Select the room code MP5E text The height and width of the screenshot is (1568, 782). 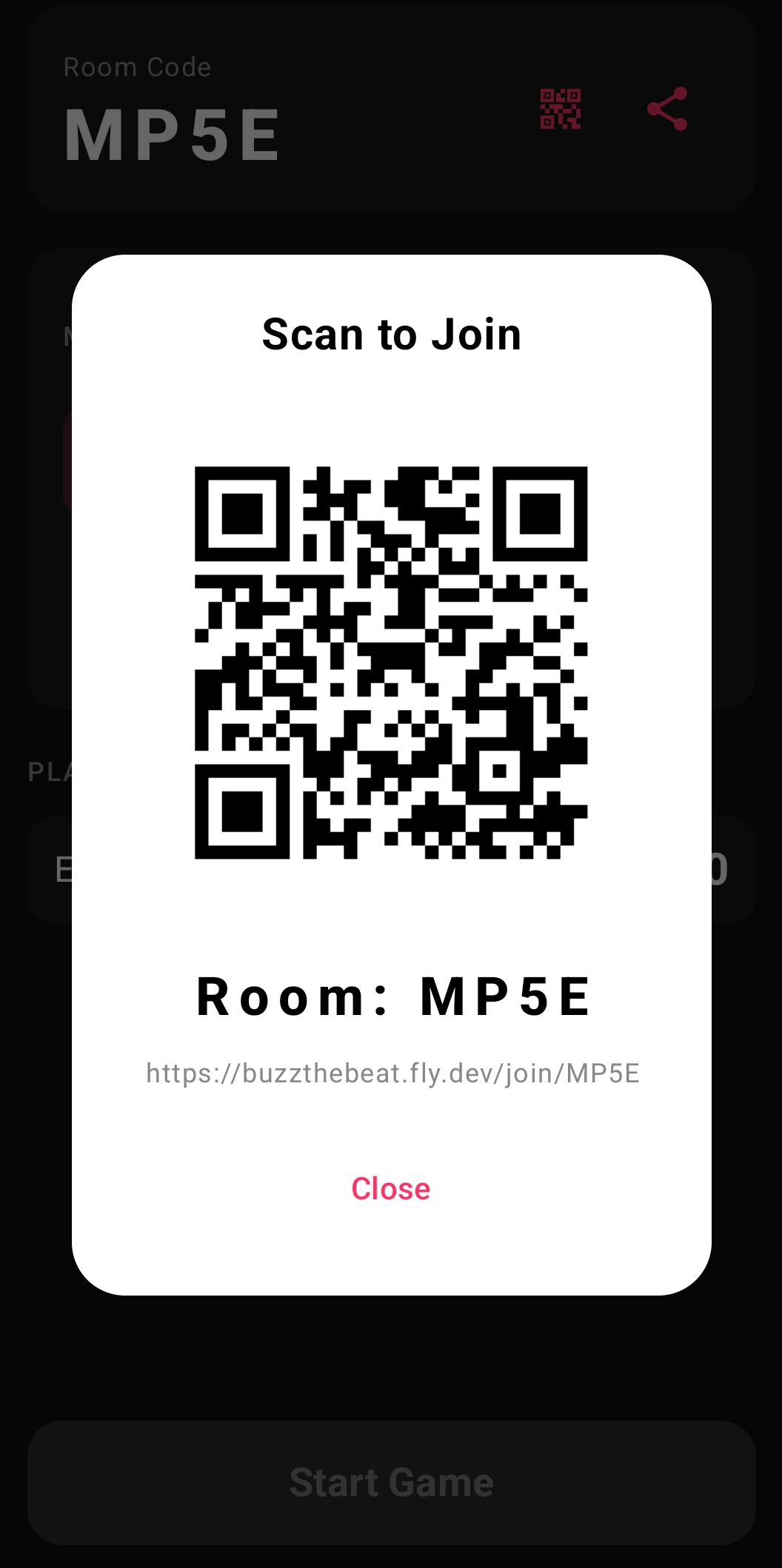pyautogui.click(x=173, y=133)
